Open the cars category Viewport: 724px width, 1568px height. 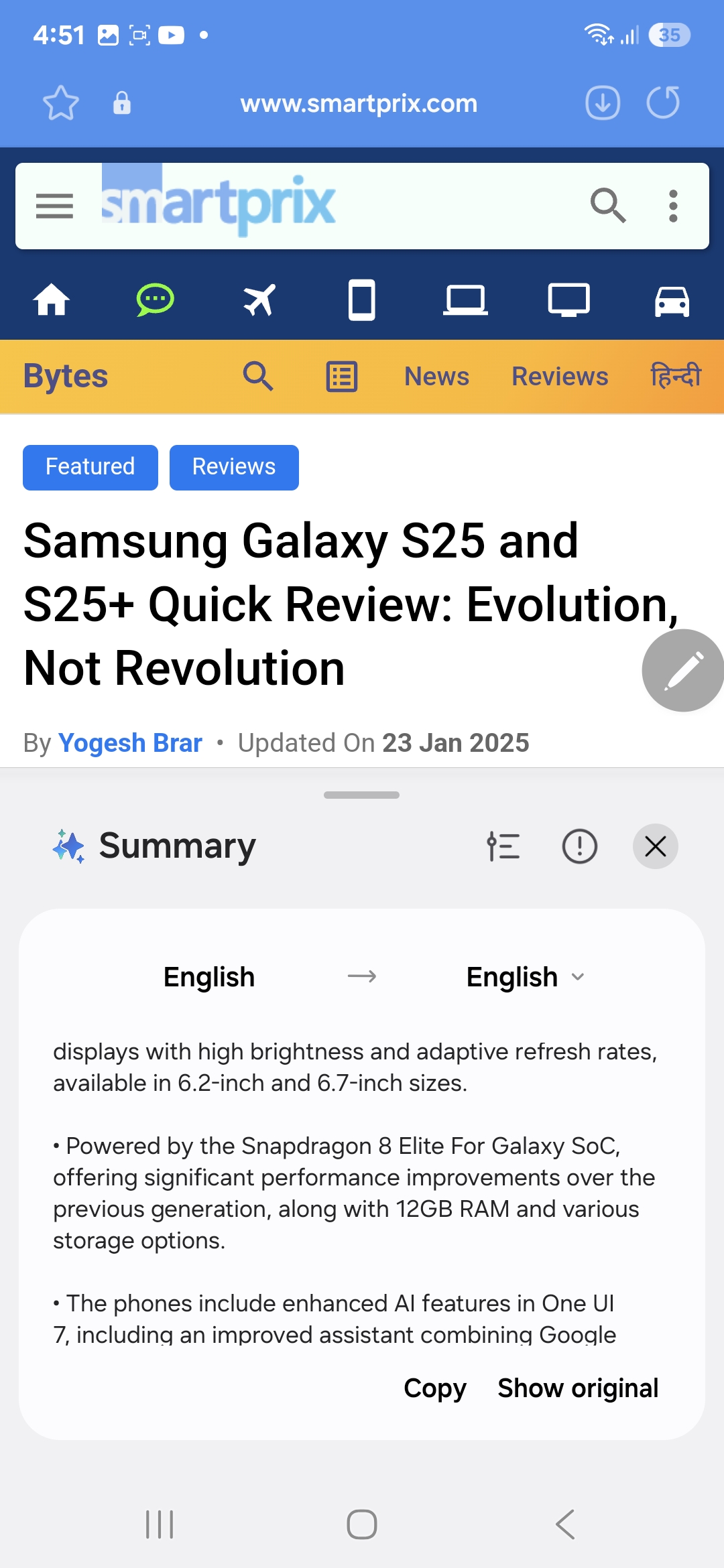click(672, 300)
